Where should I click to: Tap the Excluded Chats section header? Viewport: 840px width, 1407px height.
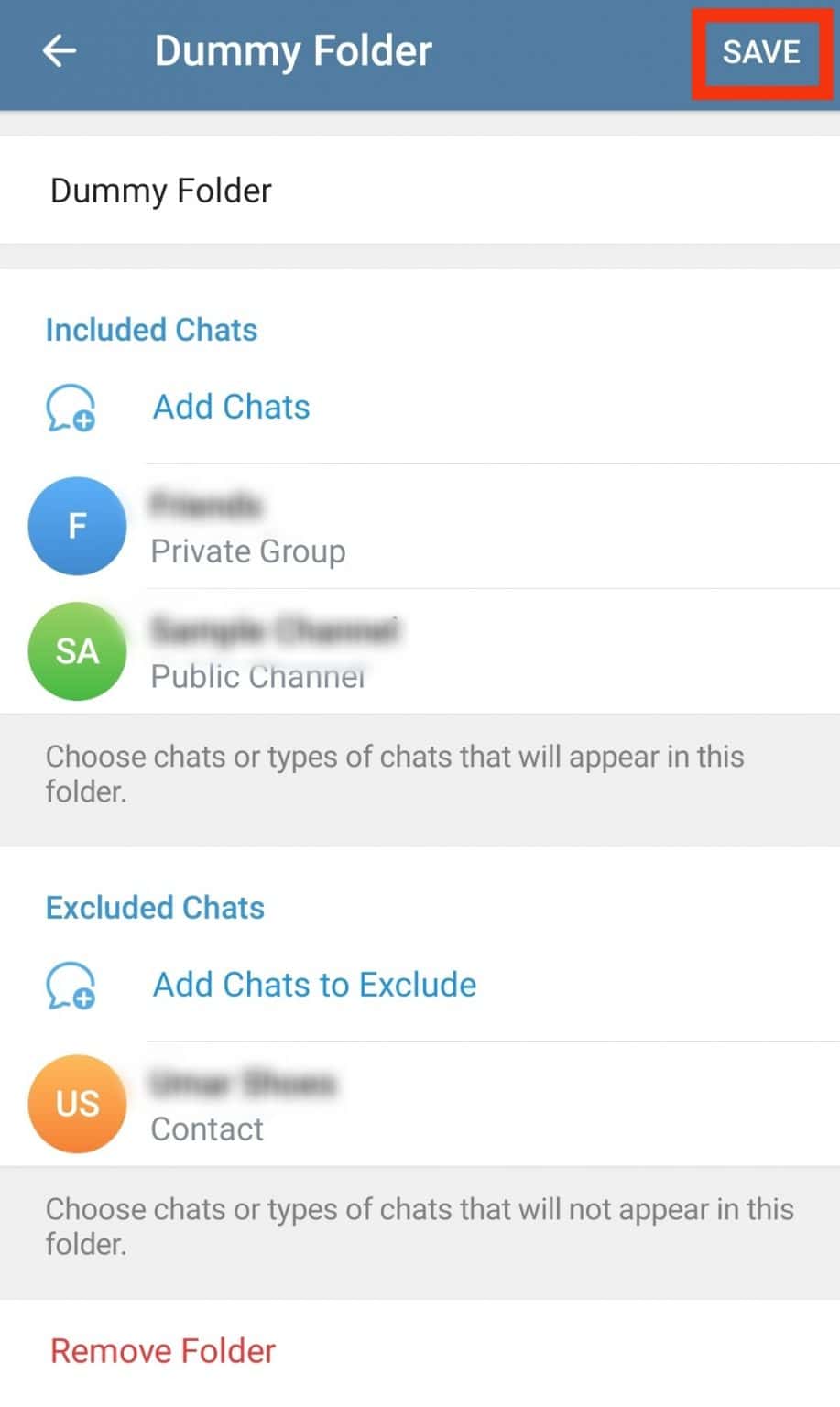(x=155, y=908)
